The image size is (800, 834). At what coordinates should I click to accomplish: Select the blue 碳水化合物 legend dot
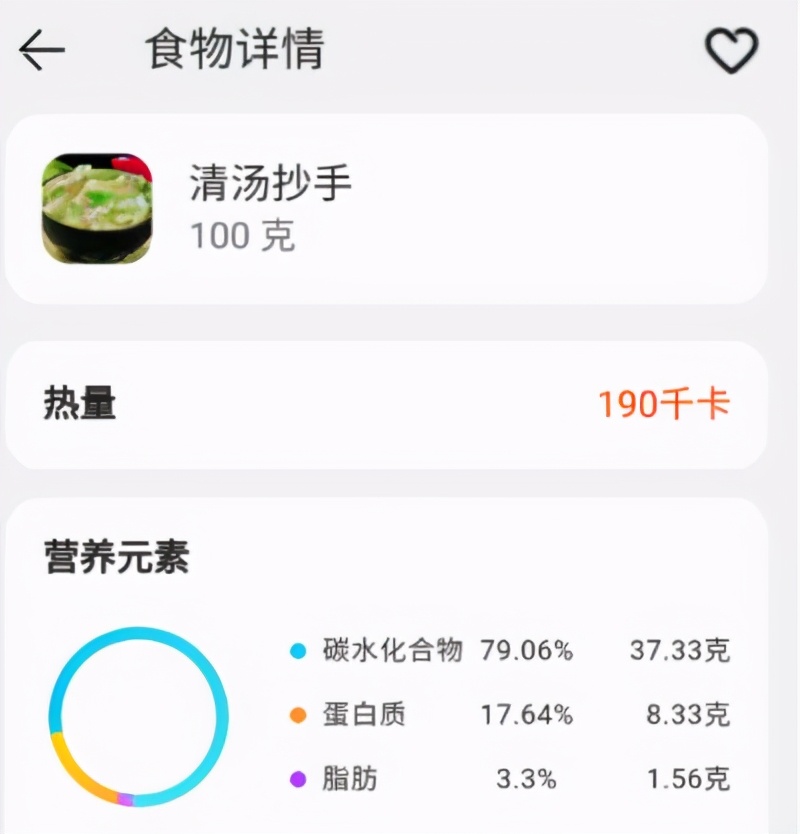tap(298, 650)
